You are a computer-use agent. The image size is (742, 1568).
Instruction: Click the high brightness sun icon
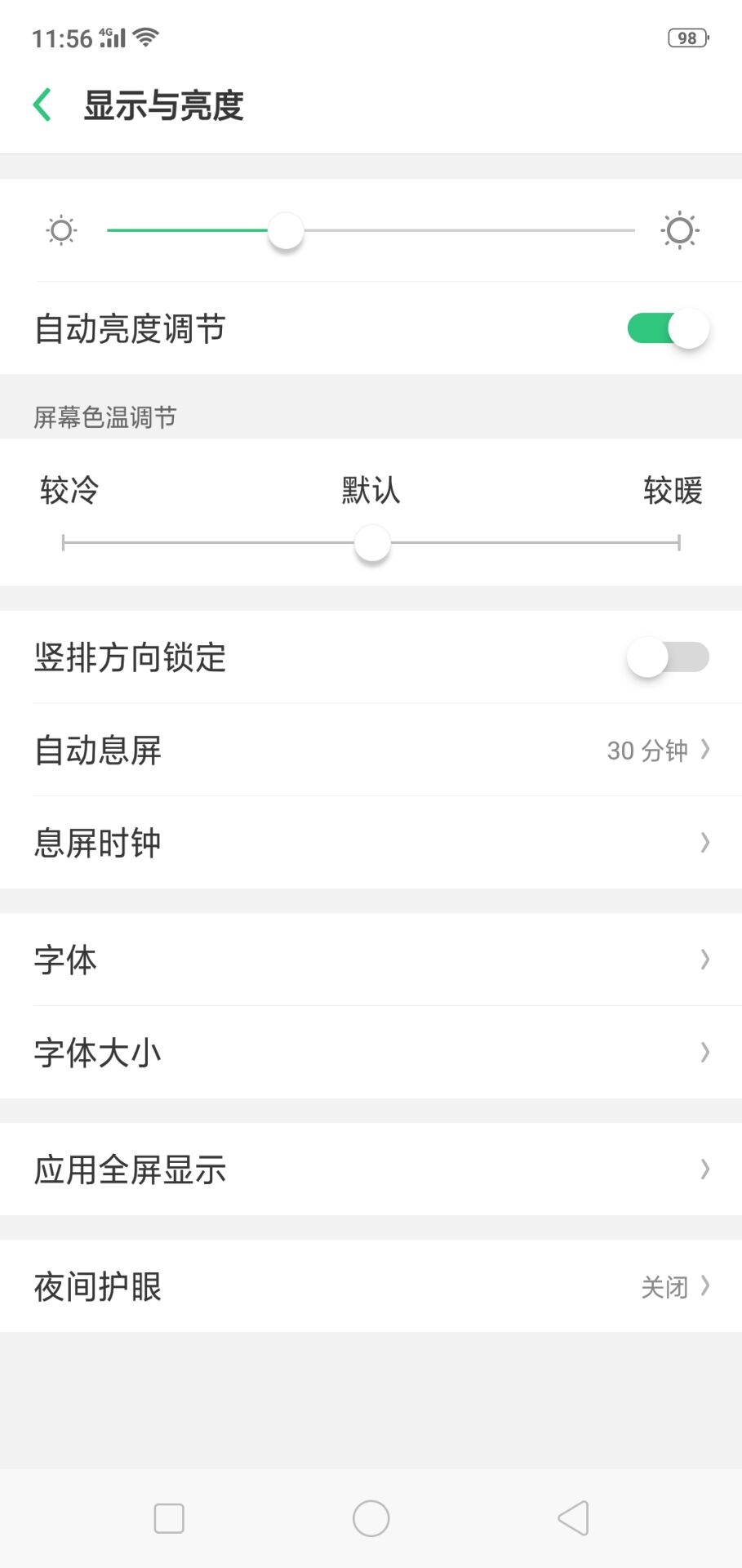[x=680, y=229]
